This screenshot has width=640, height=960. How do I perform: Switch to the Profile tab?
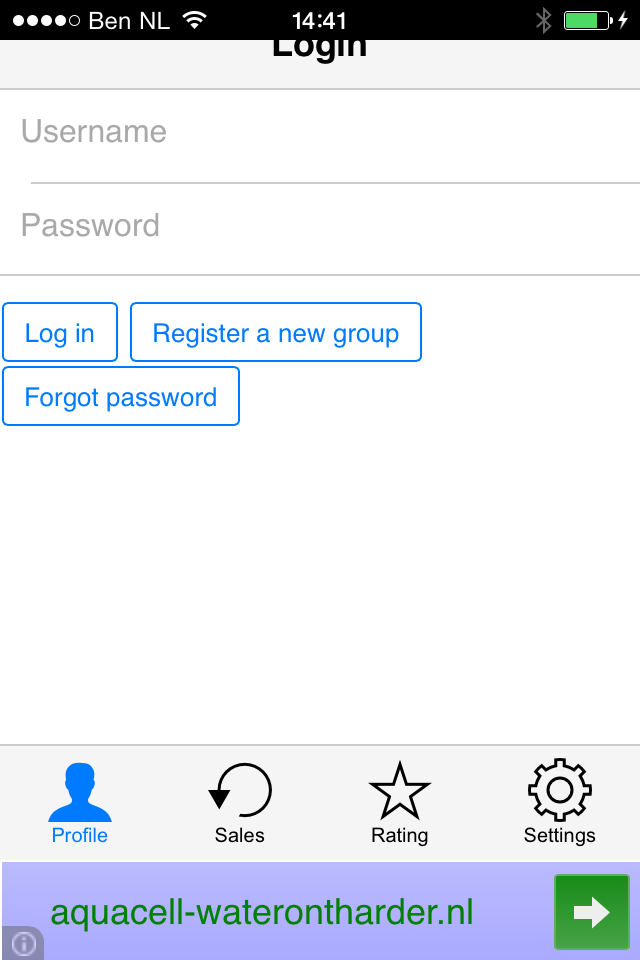click(80, 803)
